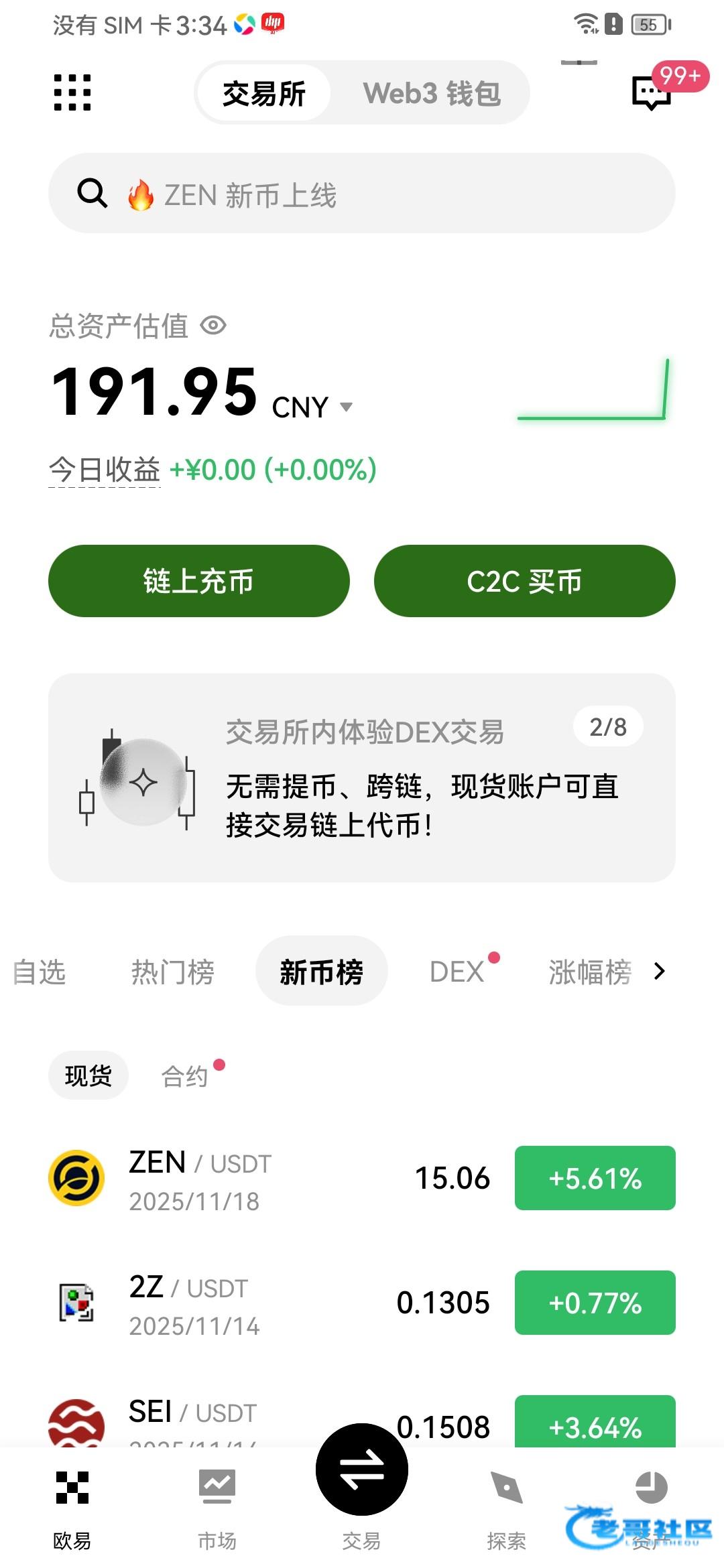Open the DEX交易 promo banner

point(362,777)
